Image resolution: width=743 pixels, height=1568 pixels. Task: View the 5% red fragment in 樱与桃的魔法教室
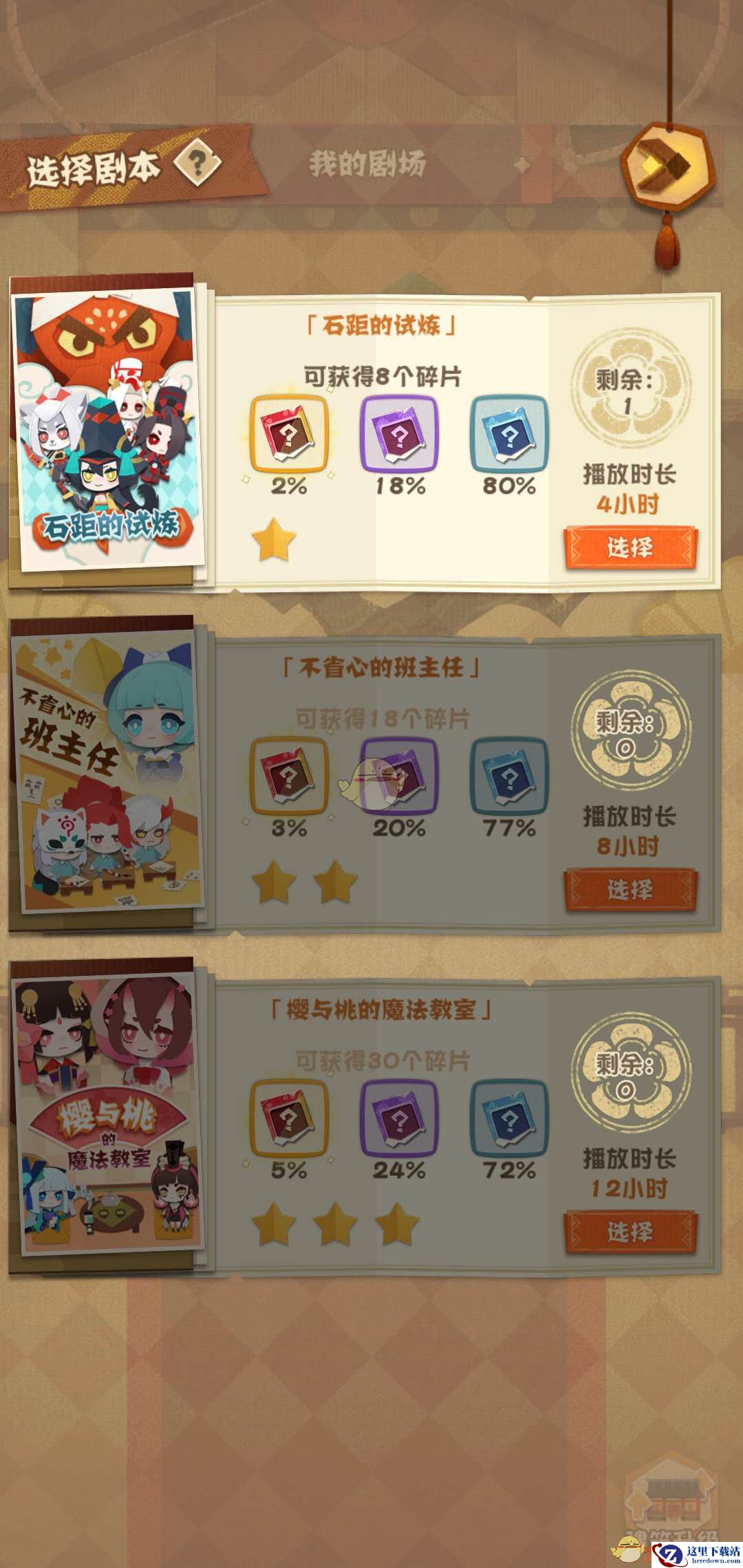[288, 1119]
